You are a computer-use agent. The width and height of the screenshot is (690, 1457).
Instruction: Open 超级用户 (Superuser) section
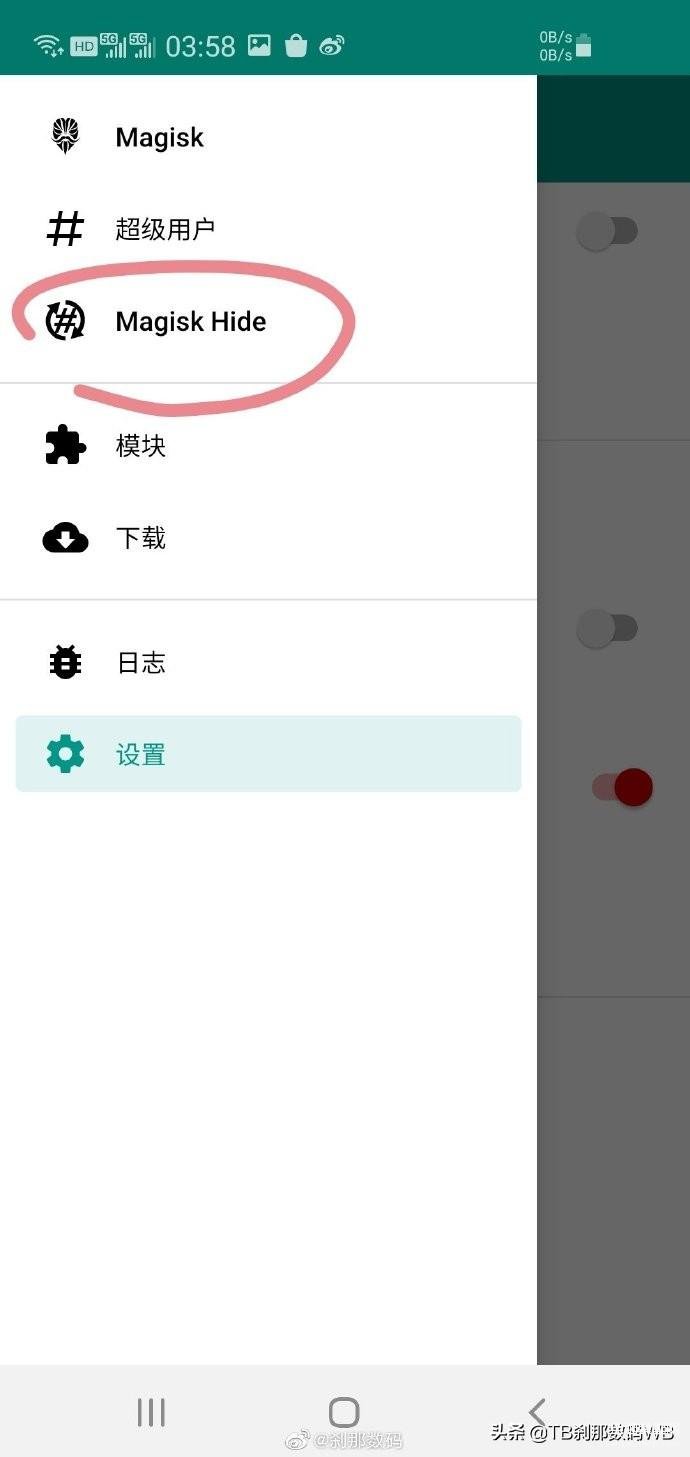pos(165,229)
